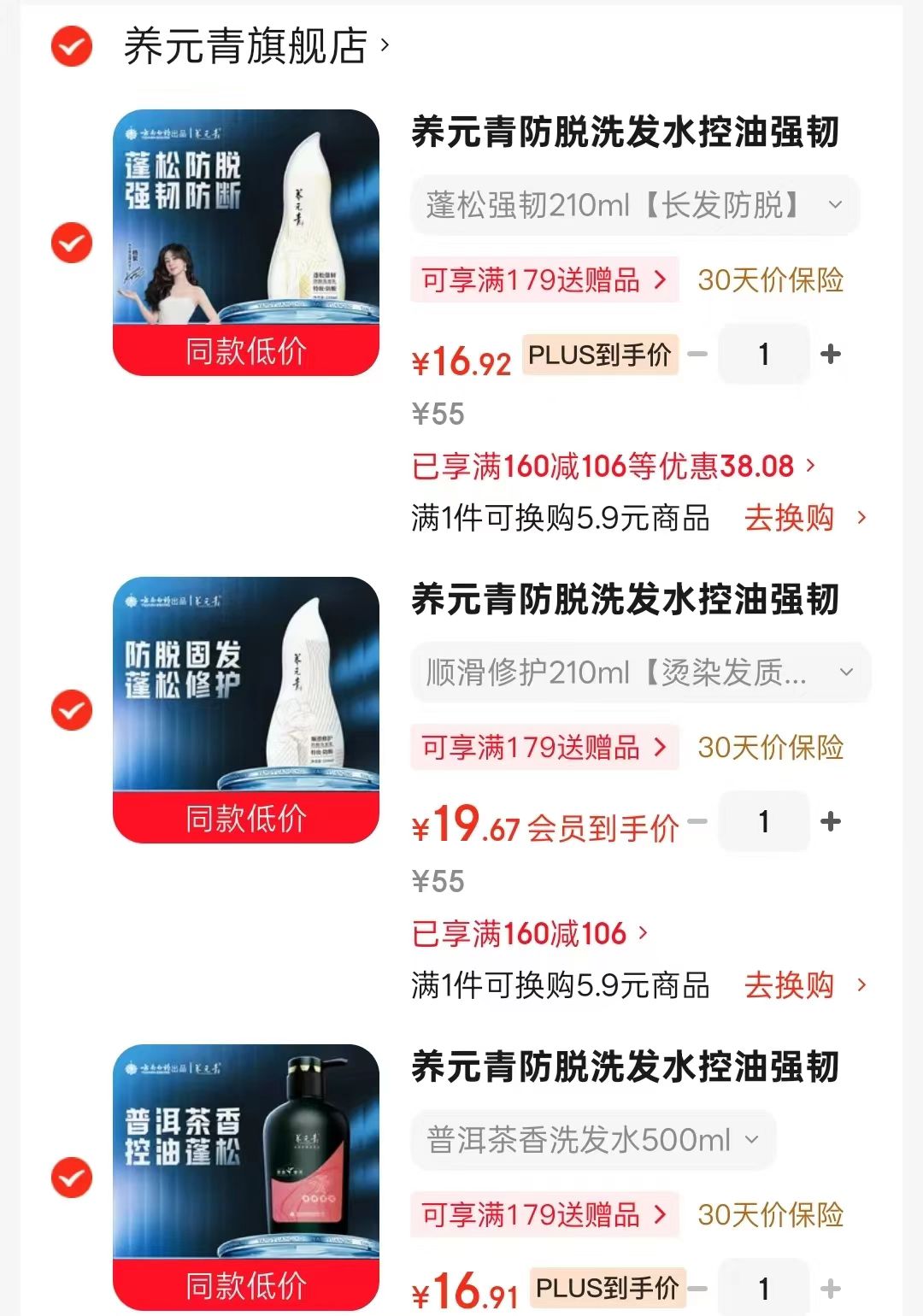Screen dimensions: 923x1316
Task: Go to 去换购 under 顺滑修护 item
Action: point(805,985)
